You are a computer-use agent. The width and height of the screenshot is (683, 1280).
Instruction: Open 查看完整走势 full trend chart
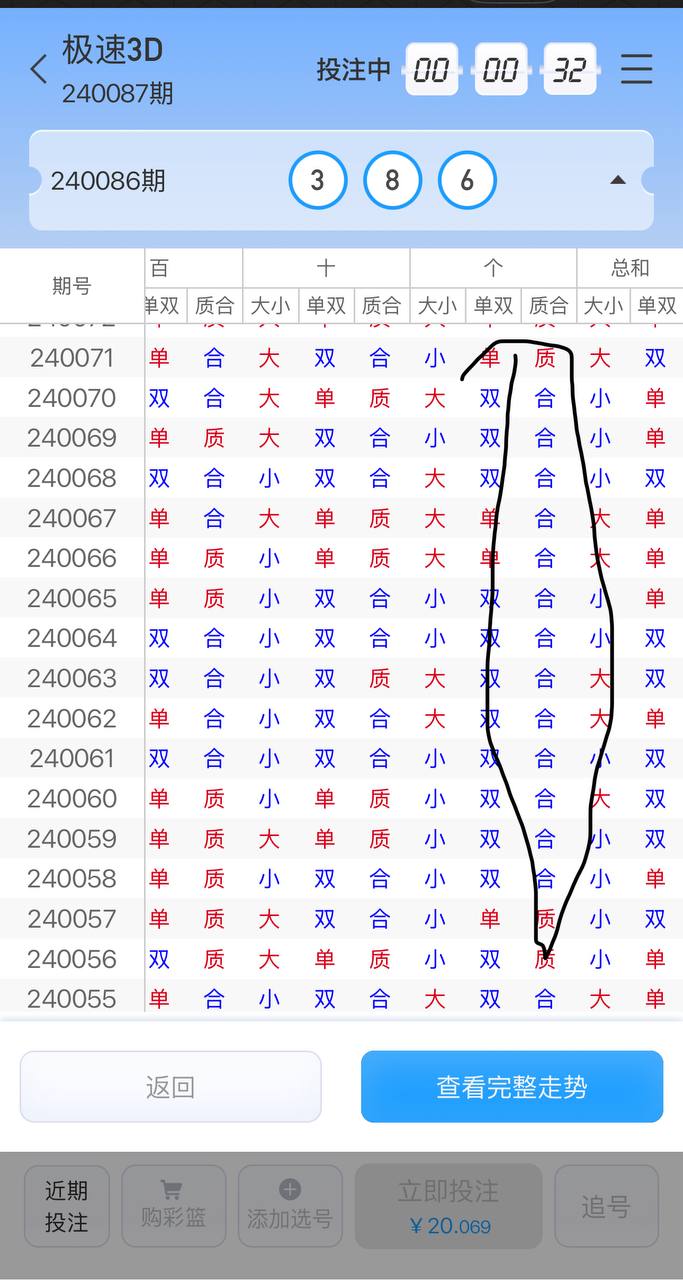point(511,1087)
